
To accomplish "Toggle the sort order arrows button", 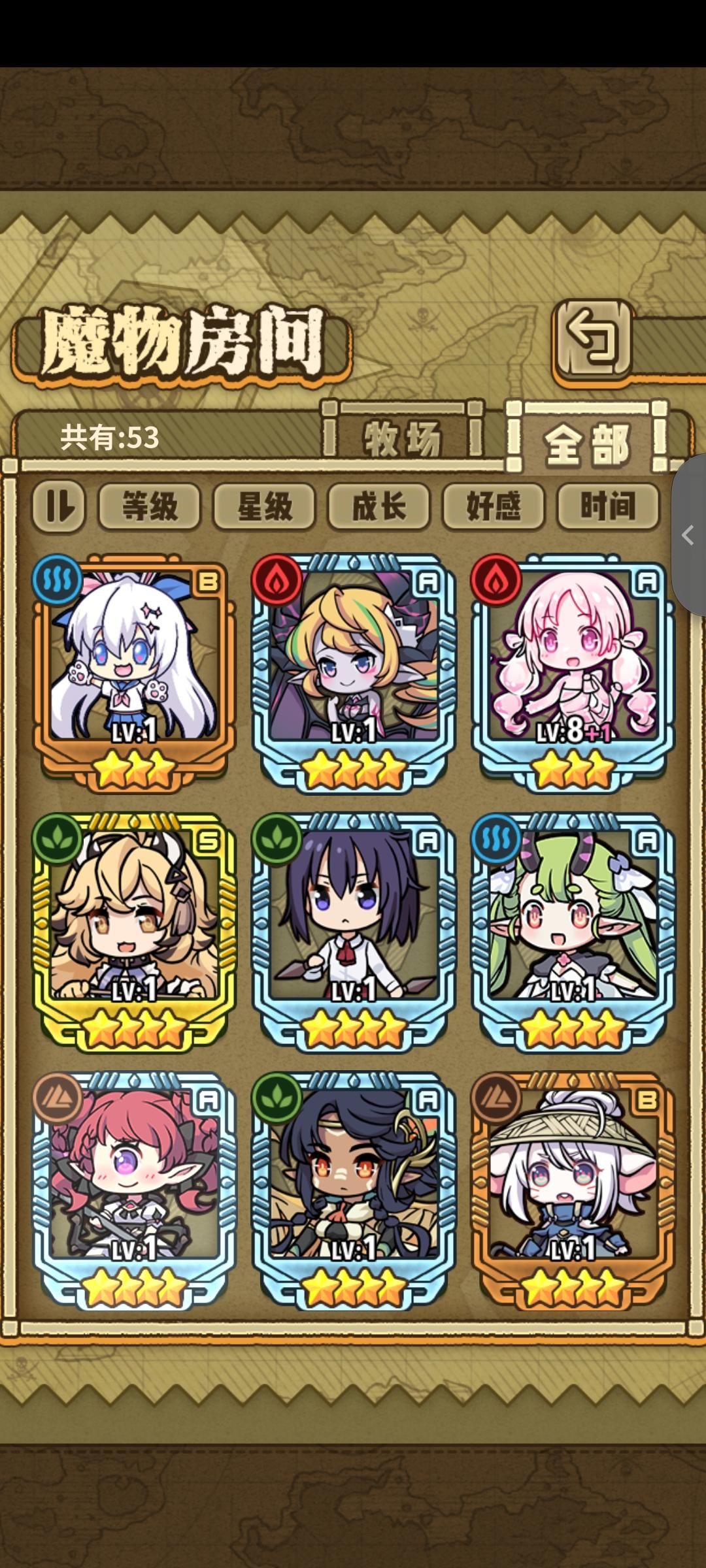I will tap(58, 507).
